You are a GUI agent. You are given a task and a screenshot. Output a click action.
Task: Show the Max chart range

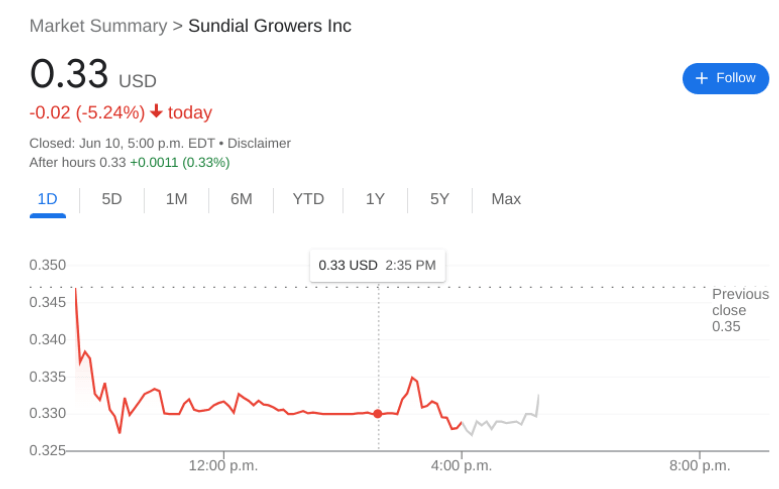pyautogui.click(x=506, y=199)
